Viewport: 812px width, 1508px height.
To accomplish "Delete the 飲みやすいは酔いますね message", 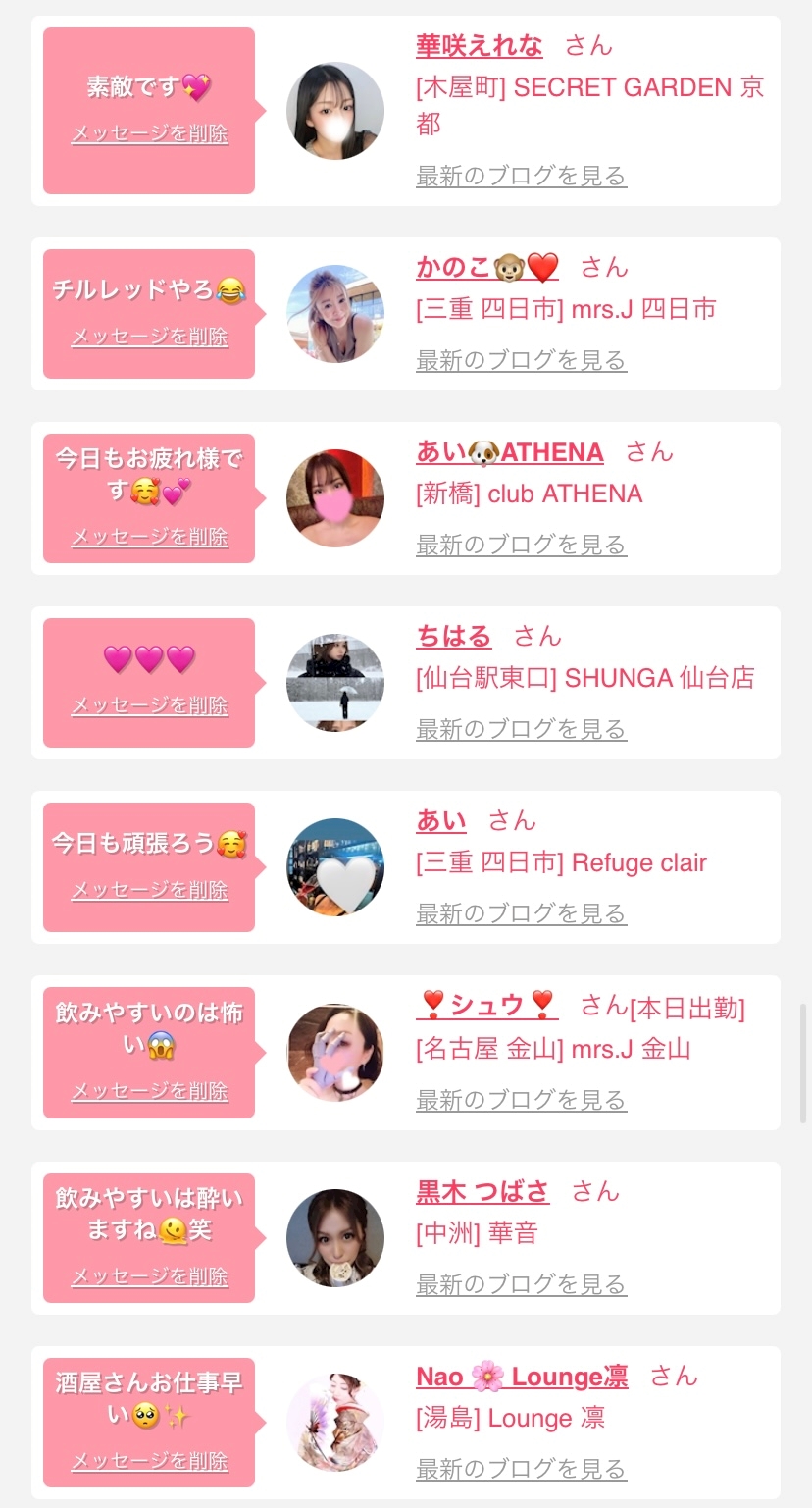I will [x=149, y=1276].
